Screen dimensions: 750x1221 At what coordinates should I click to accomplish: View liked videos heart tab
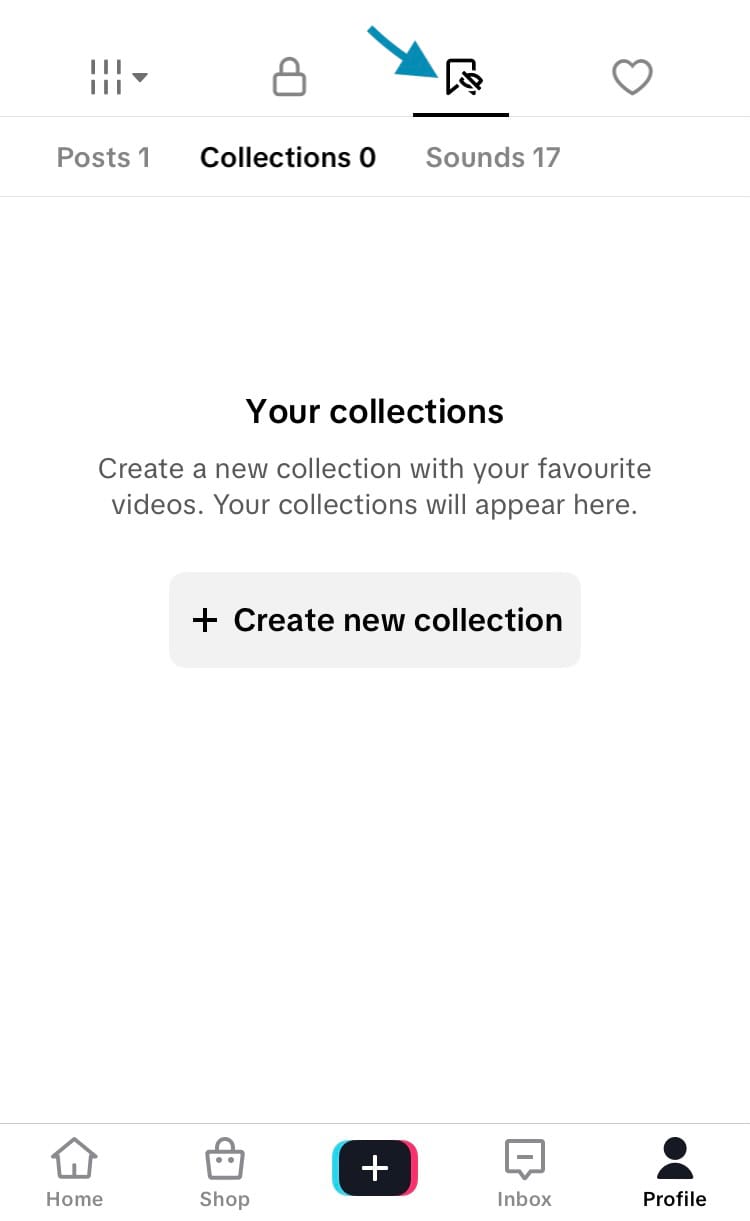click(x=632, y=77)
